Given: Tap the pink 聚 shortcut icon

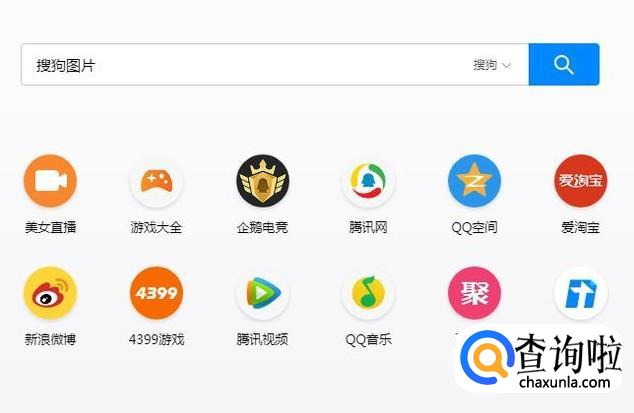Looking at the screenshot, I should tap(474, 293).
